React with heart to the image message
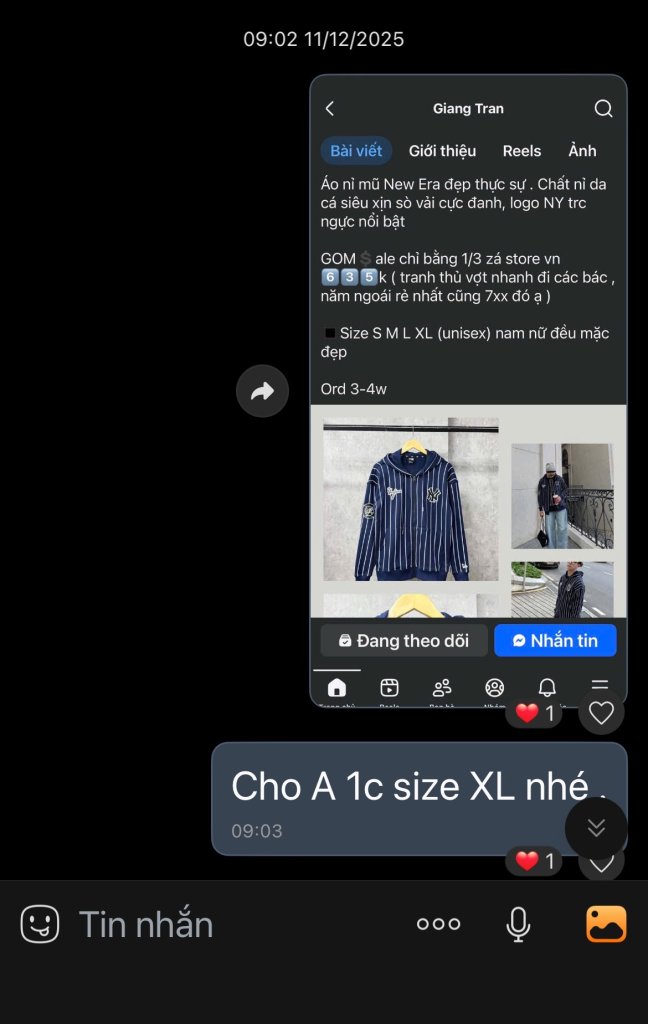 pos(601,713)
